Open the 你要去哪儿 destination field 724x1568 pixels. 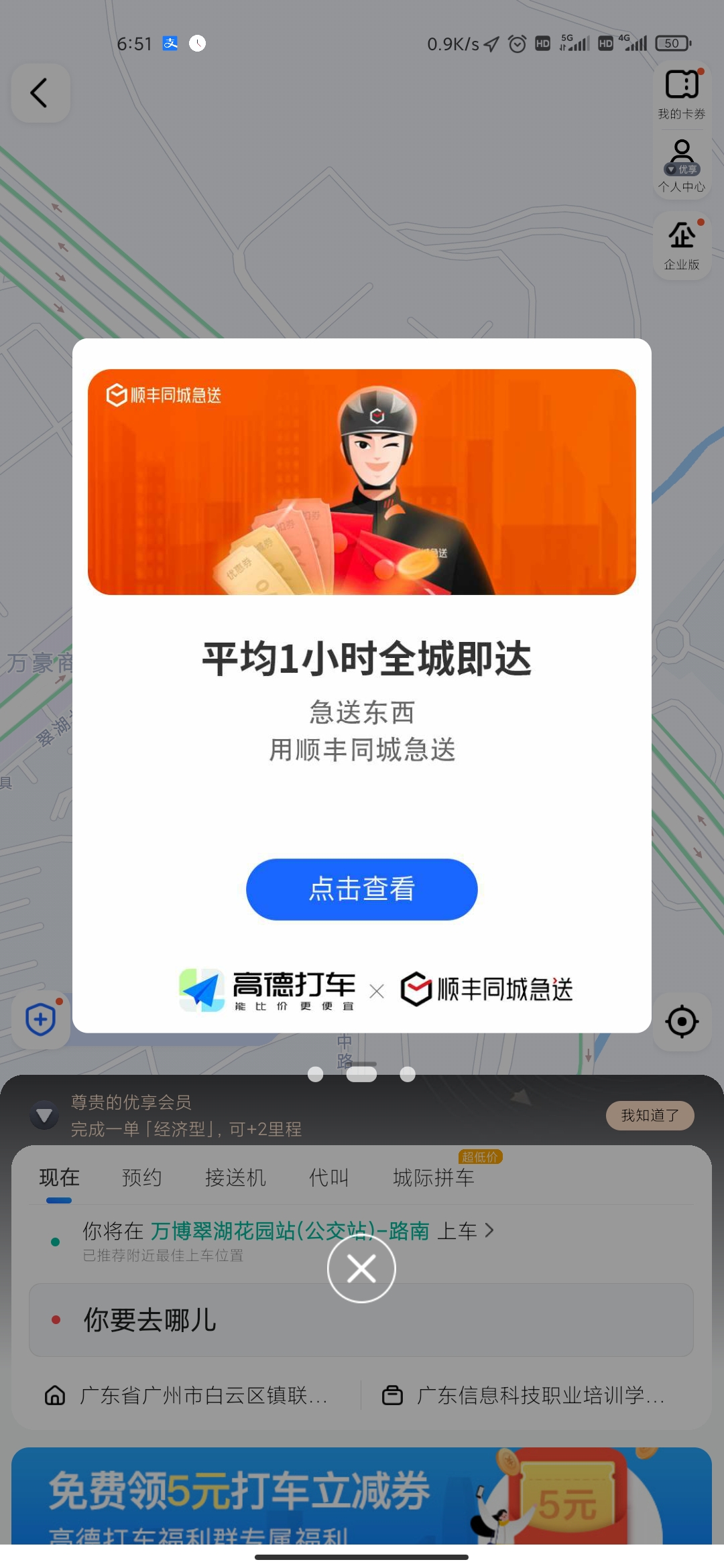[361, 1320]
